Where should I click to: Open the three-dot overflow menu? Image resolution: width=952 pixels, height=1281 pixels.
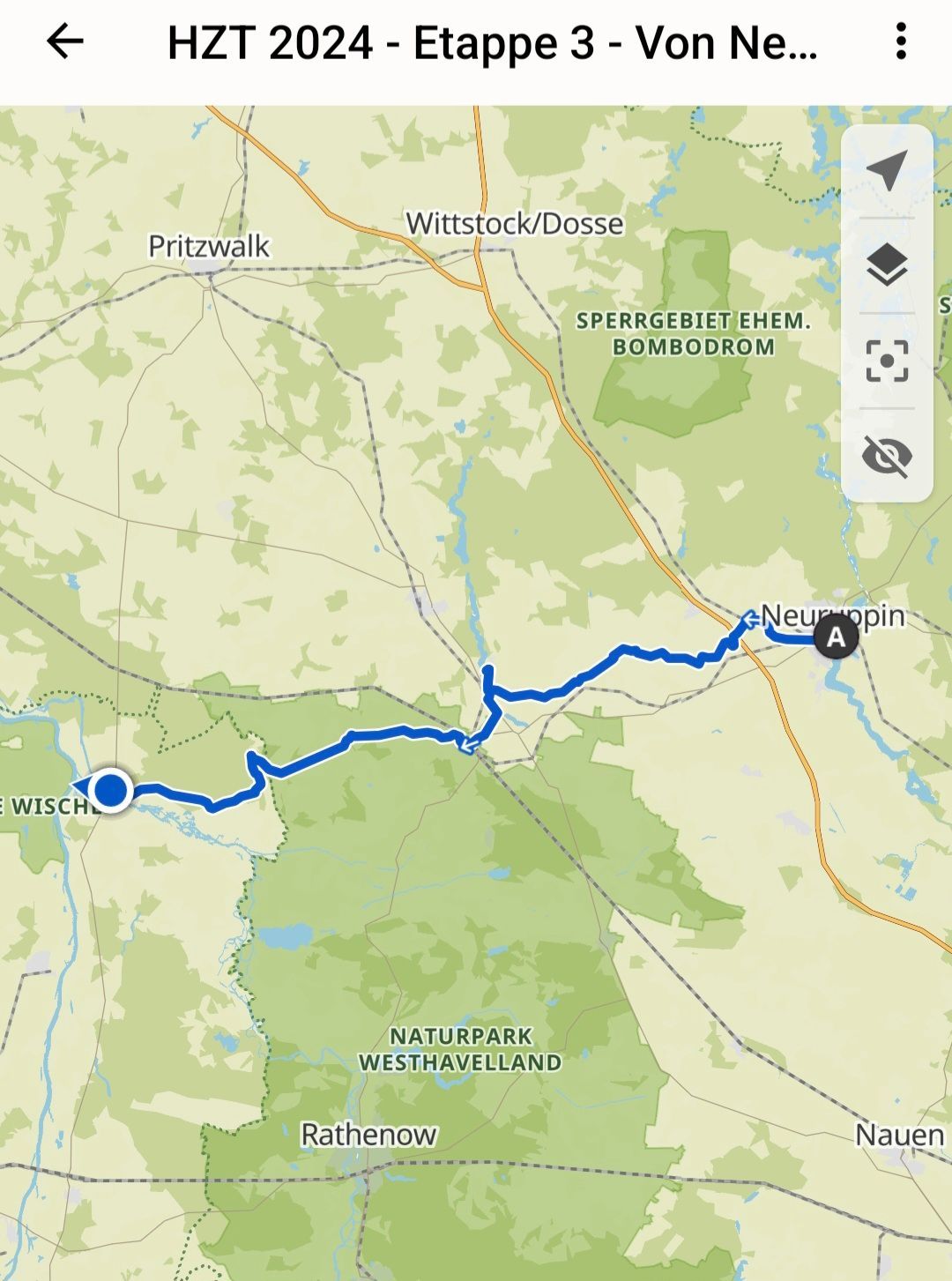click(x=900, y=41)
